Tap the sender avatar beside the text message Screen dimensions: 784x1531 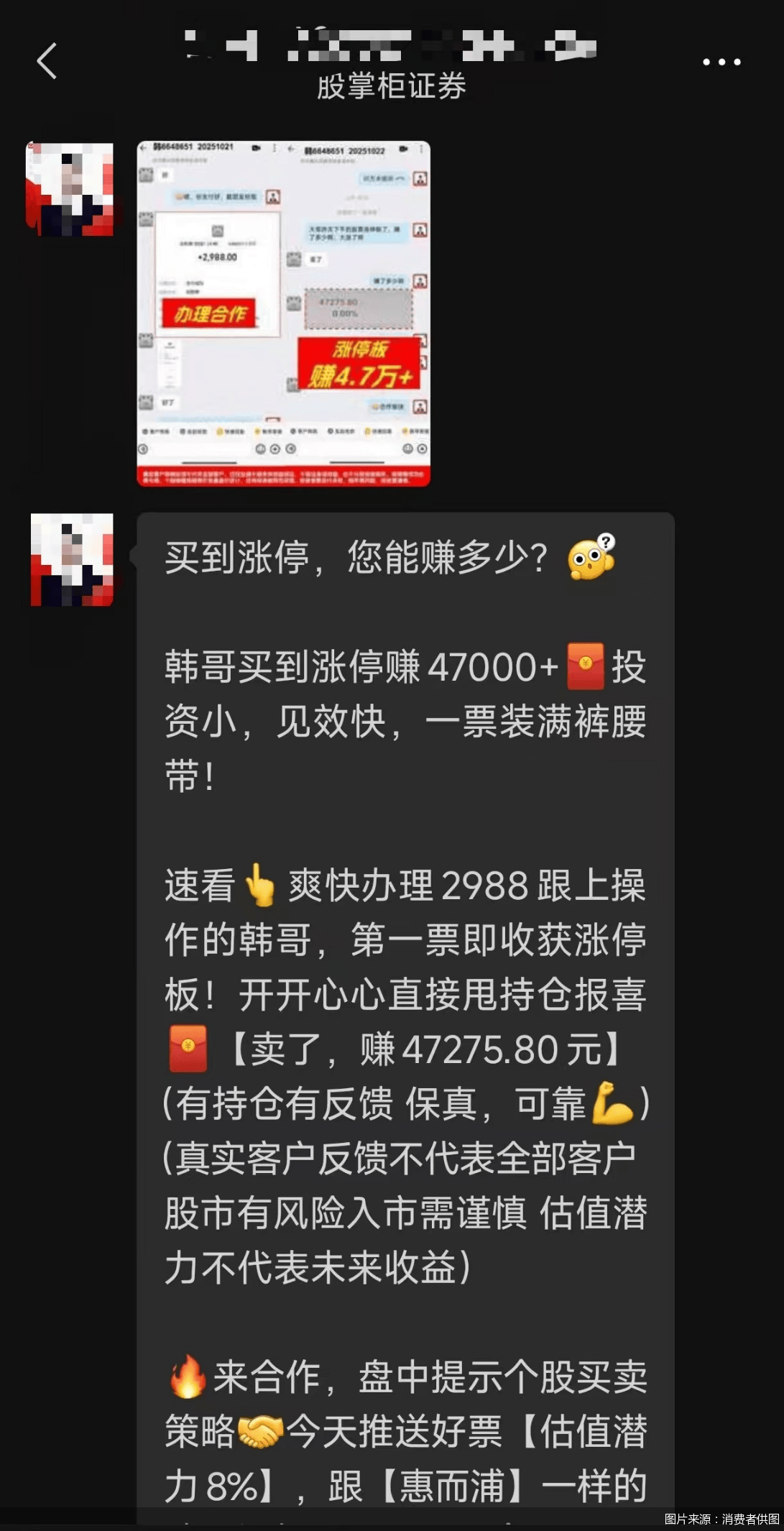coord(72,559)
